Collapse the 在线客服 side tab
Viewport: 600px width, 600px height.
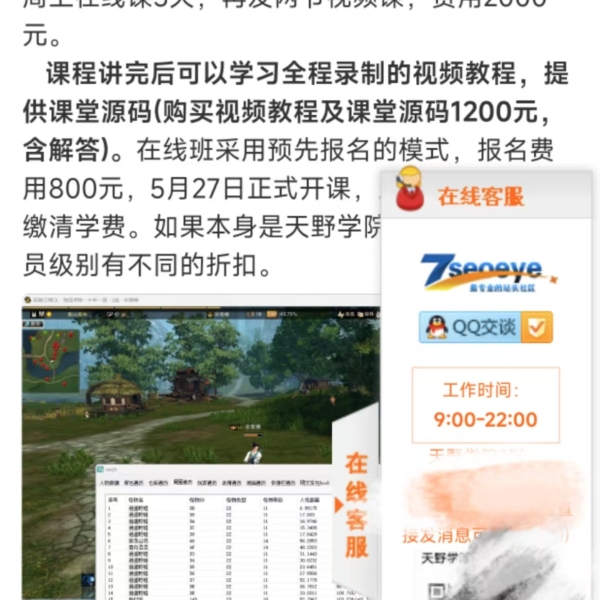[356, 504]
